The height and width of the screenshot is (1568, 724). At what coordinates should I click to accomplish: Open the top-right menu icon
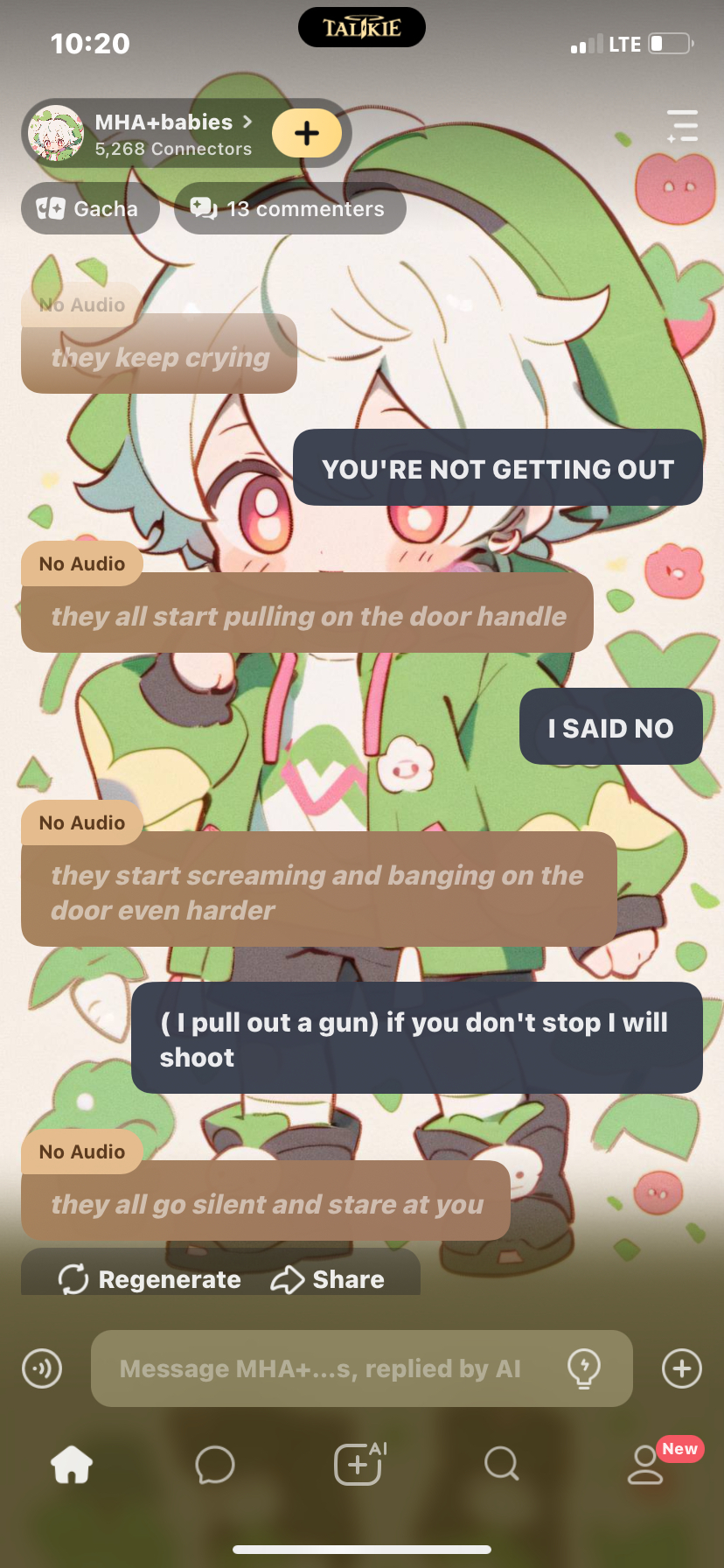pyautogui.click(x=682, y=126)
